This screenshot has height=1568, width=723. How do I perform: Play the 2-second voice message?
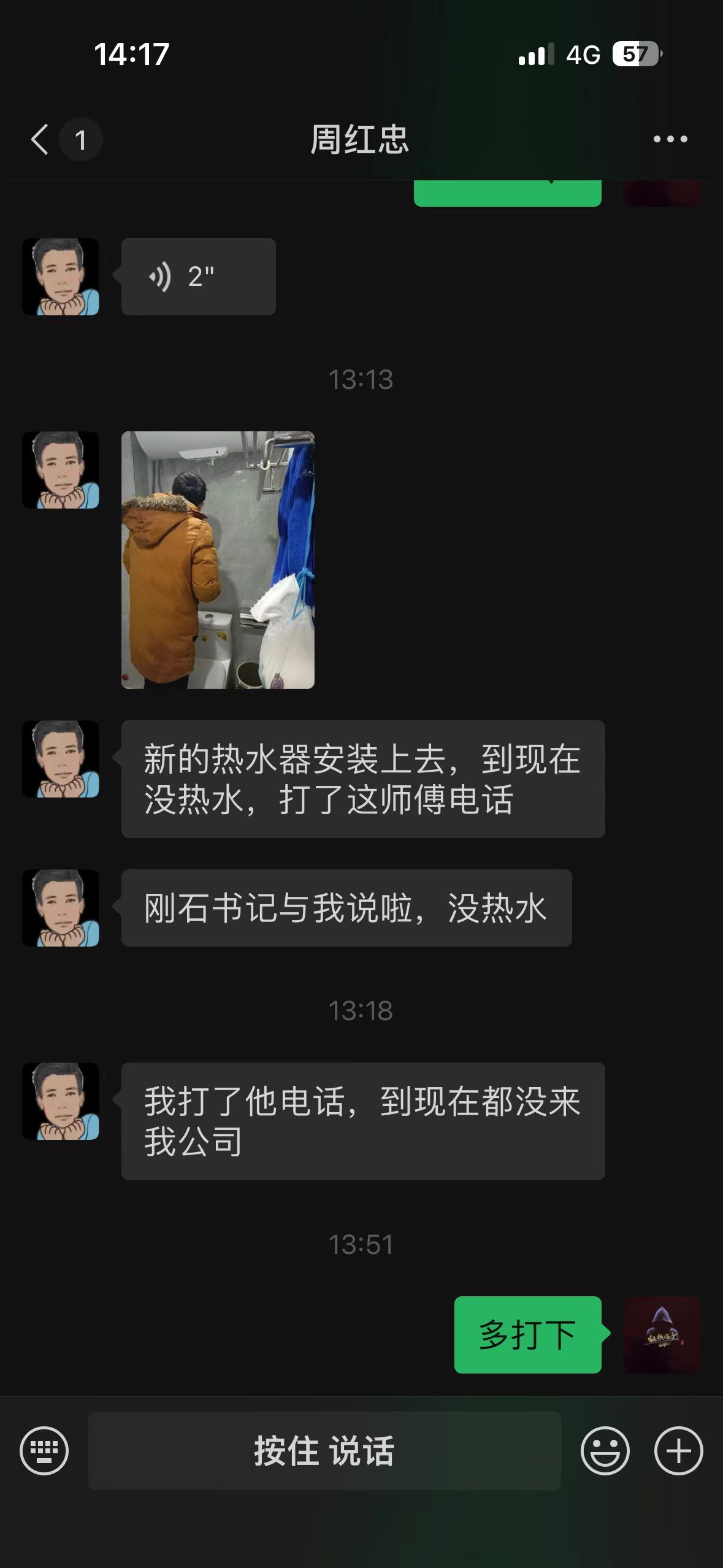(x=198, y=277)
